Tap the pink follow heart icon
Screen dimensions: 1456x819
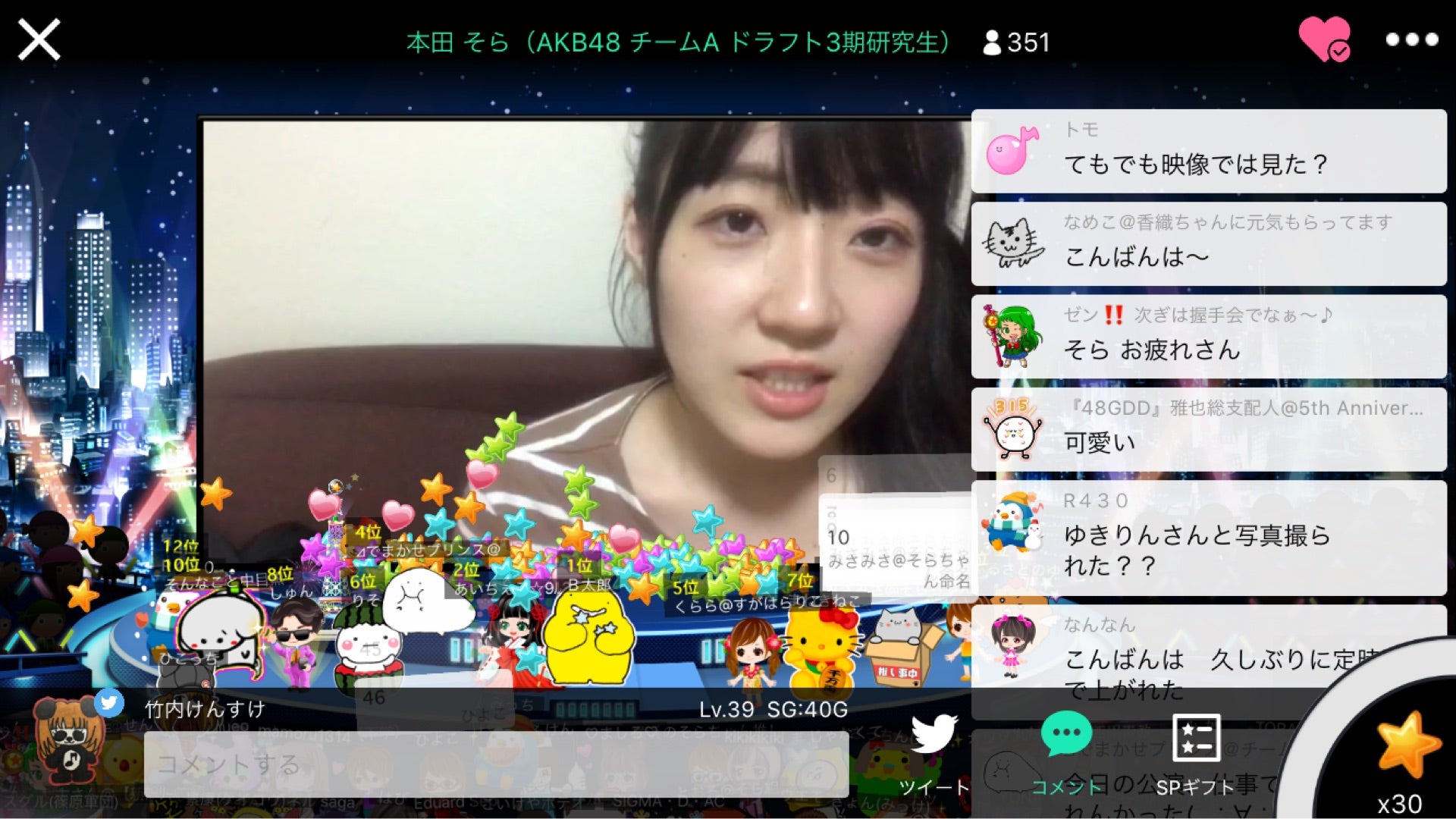pyautogui.click(x=1323, y=39)
